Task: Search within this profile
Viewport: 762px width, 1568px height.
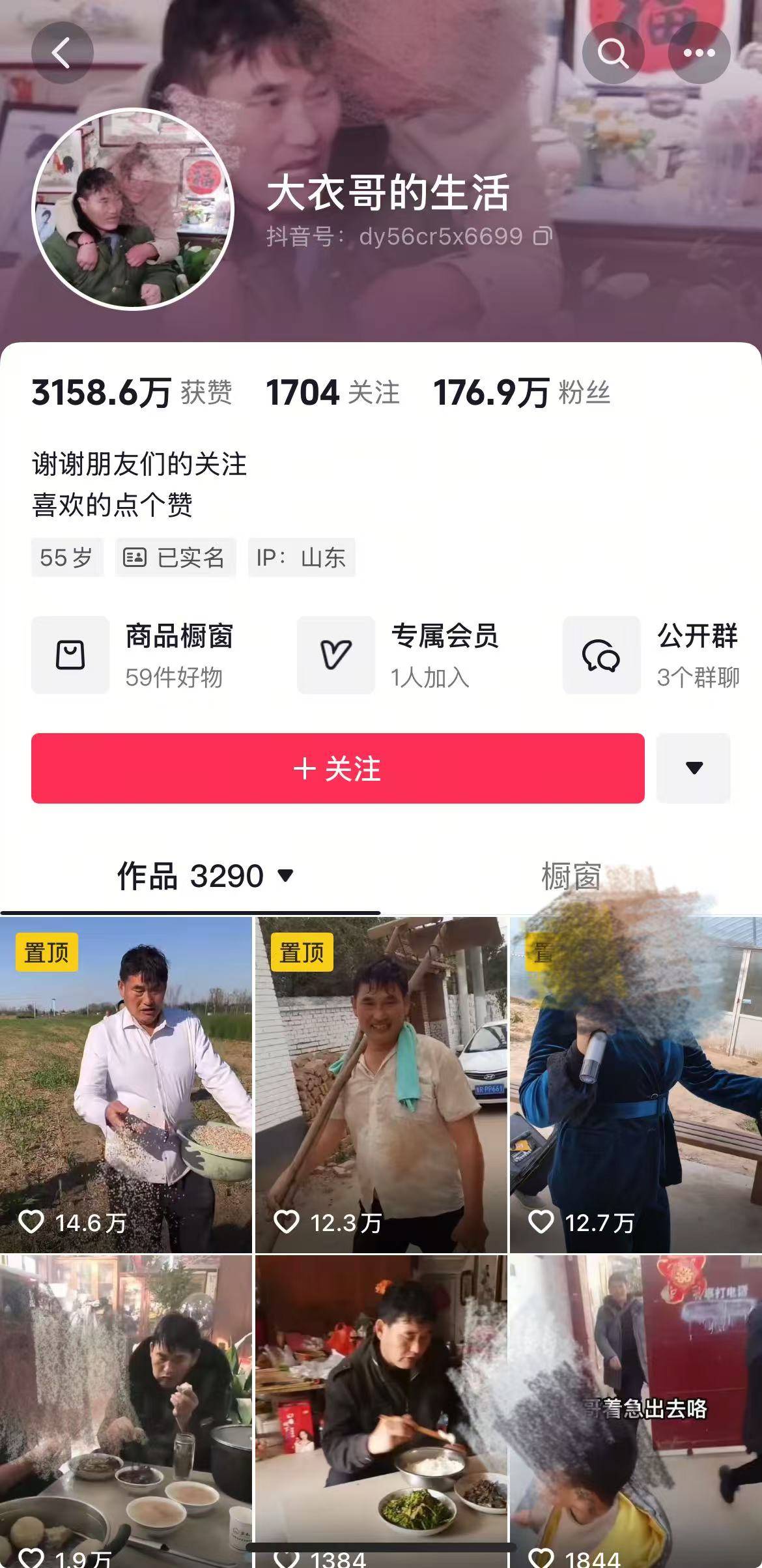Action: (613, 53)
